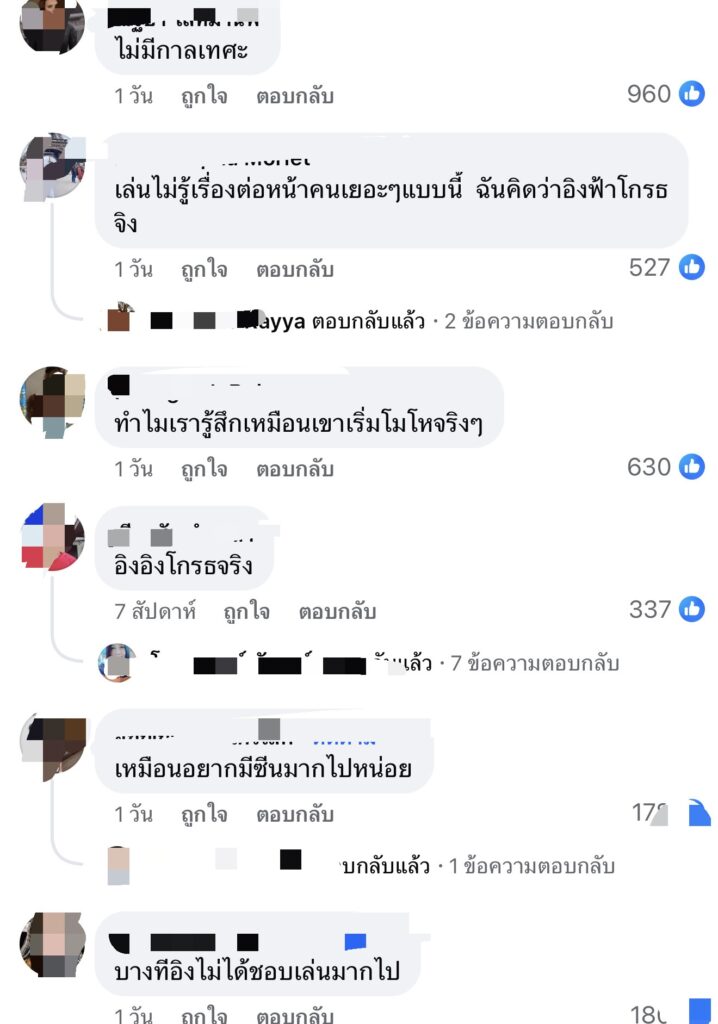Open the 527 reactions on the "อิงฟ้าโกรธจิง" comment
718x1024 pixels.
[x=665, y=267]
